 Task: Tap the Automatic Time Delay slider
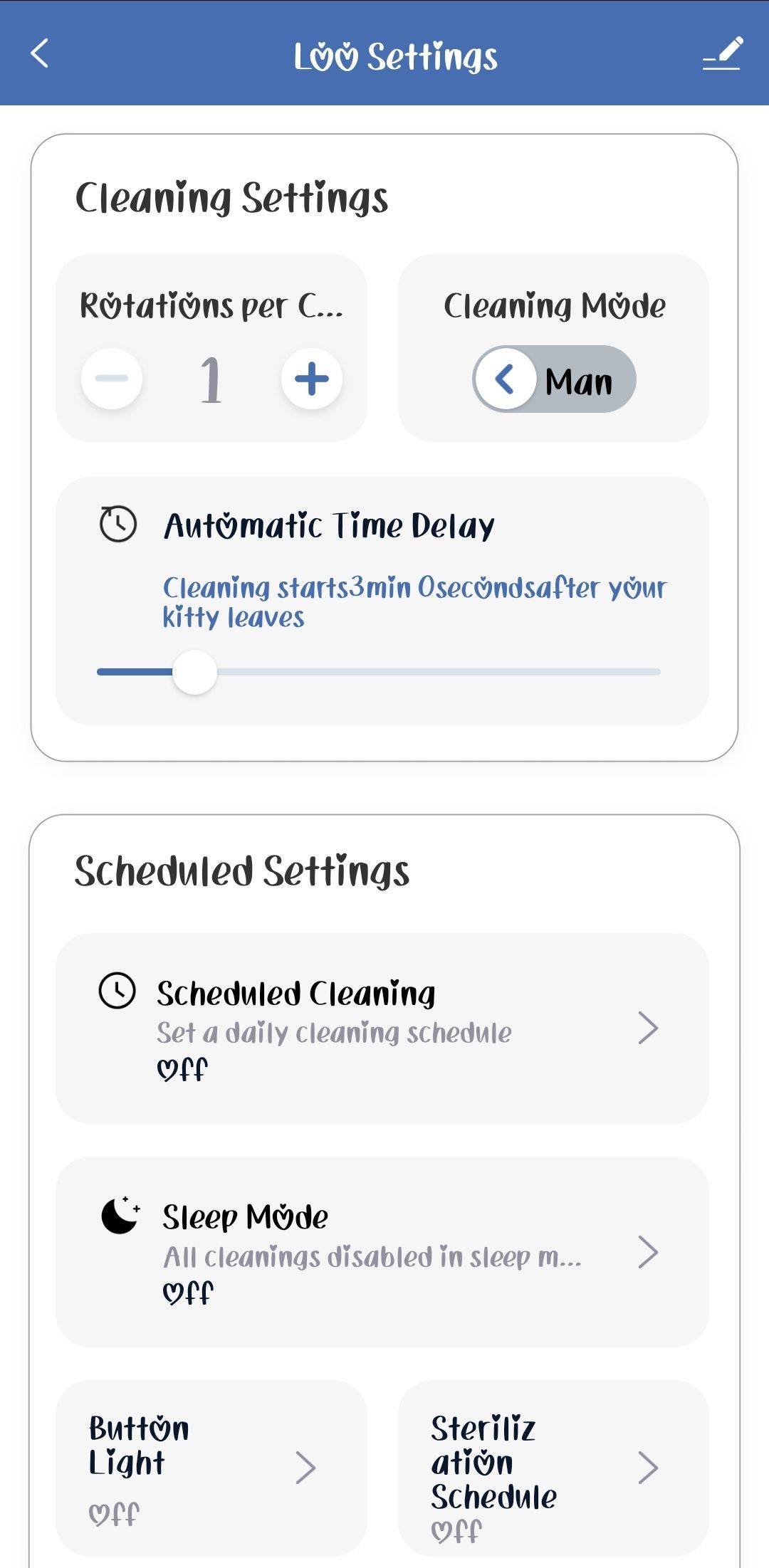(x=194, y=672)
